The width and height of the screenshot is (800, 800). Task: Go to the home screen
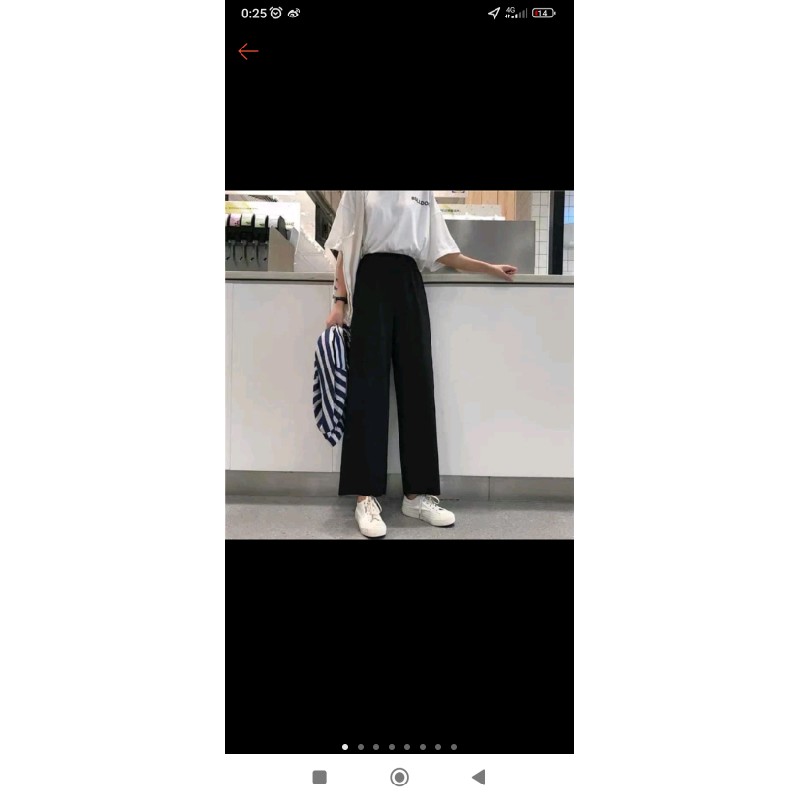click(399, 777)
